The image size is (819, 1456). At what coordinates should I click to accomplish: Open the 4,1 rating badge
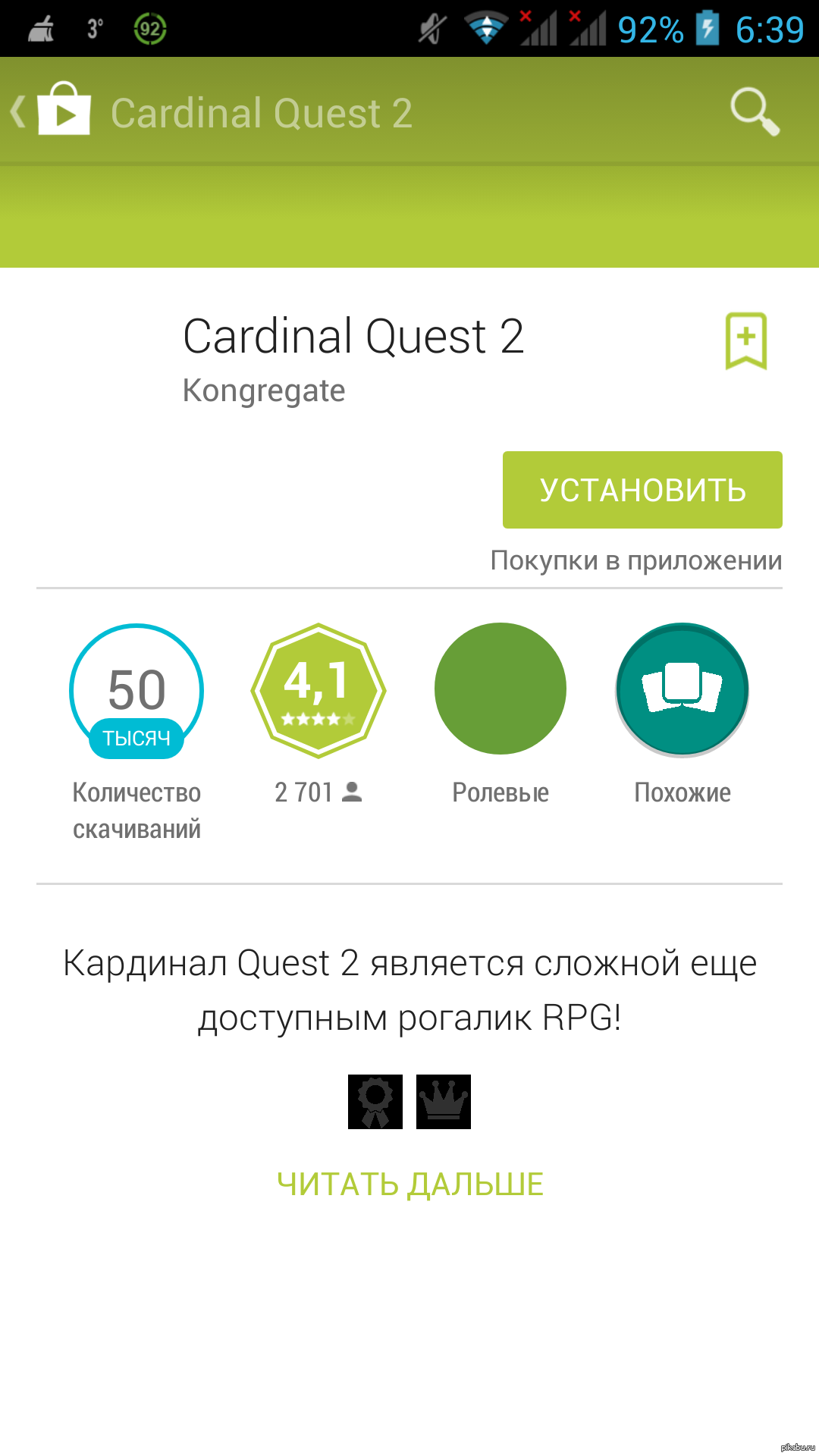[318, 690]
